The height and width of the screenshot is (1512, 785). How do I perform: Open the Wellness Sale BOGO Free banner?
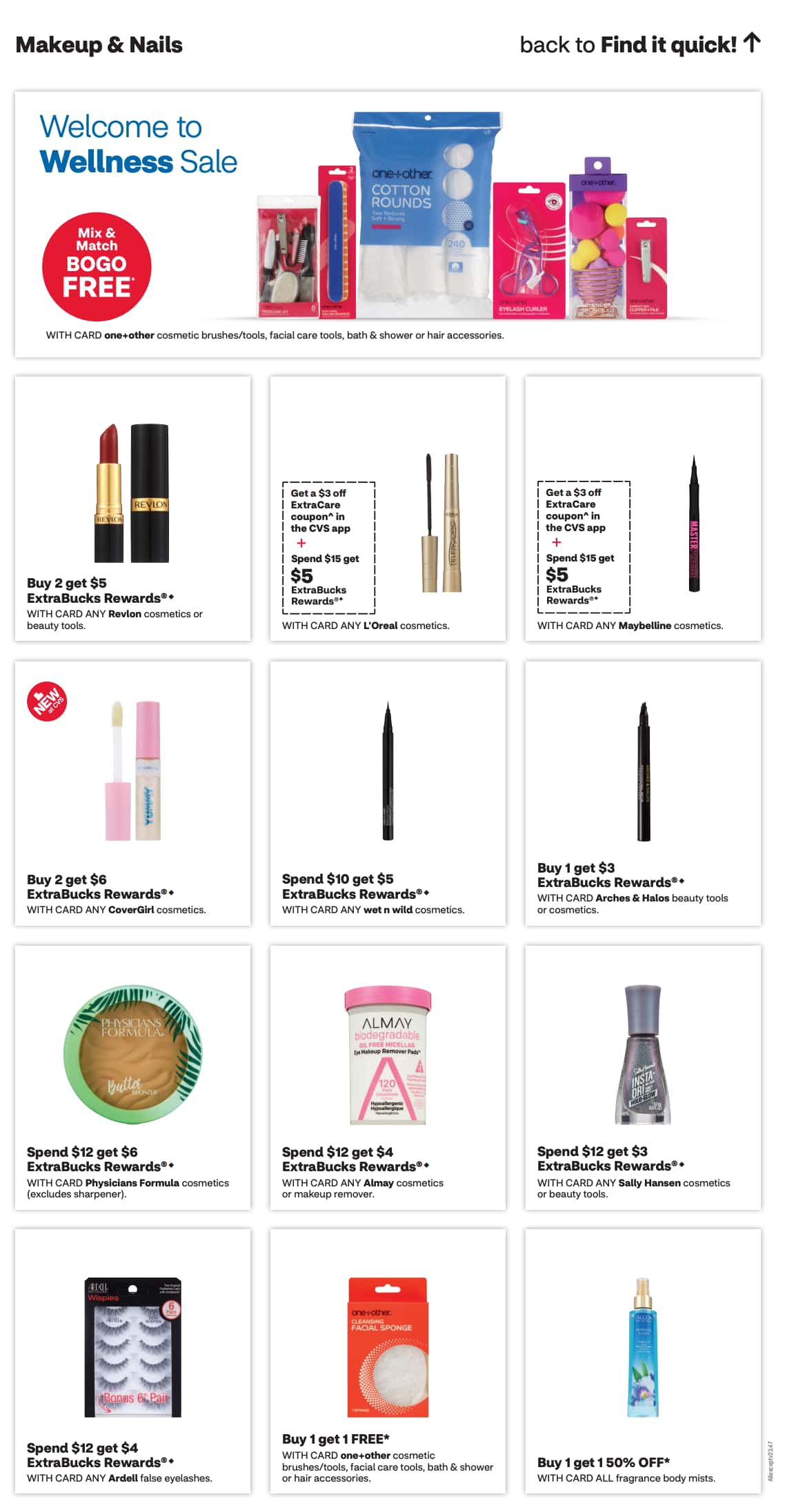[x=388, y=224]
